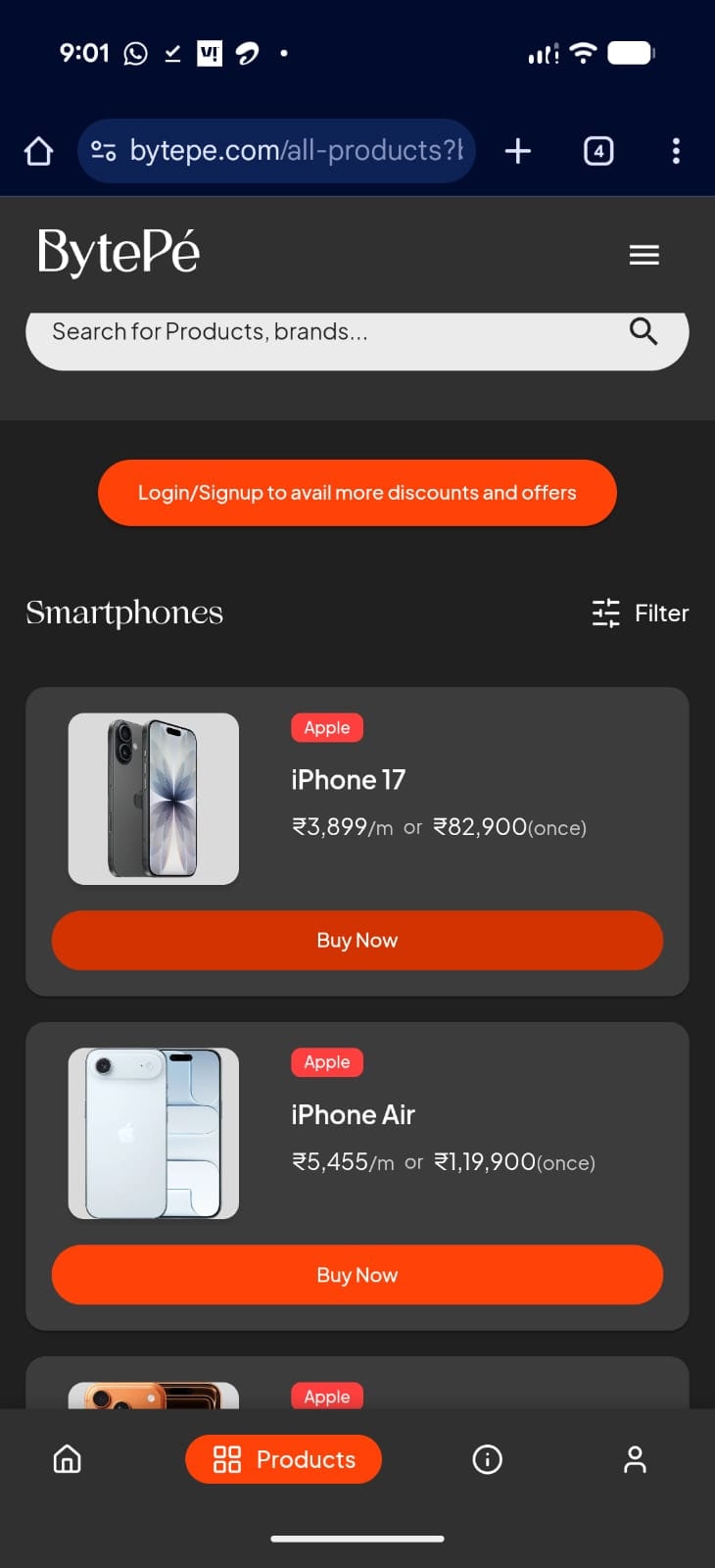Switch to the Products tab
The width and height of the screenshot is (715, 1568).
pos(283,1459)
